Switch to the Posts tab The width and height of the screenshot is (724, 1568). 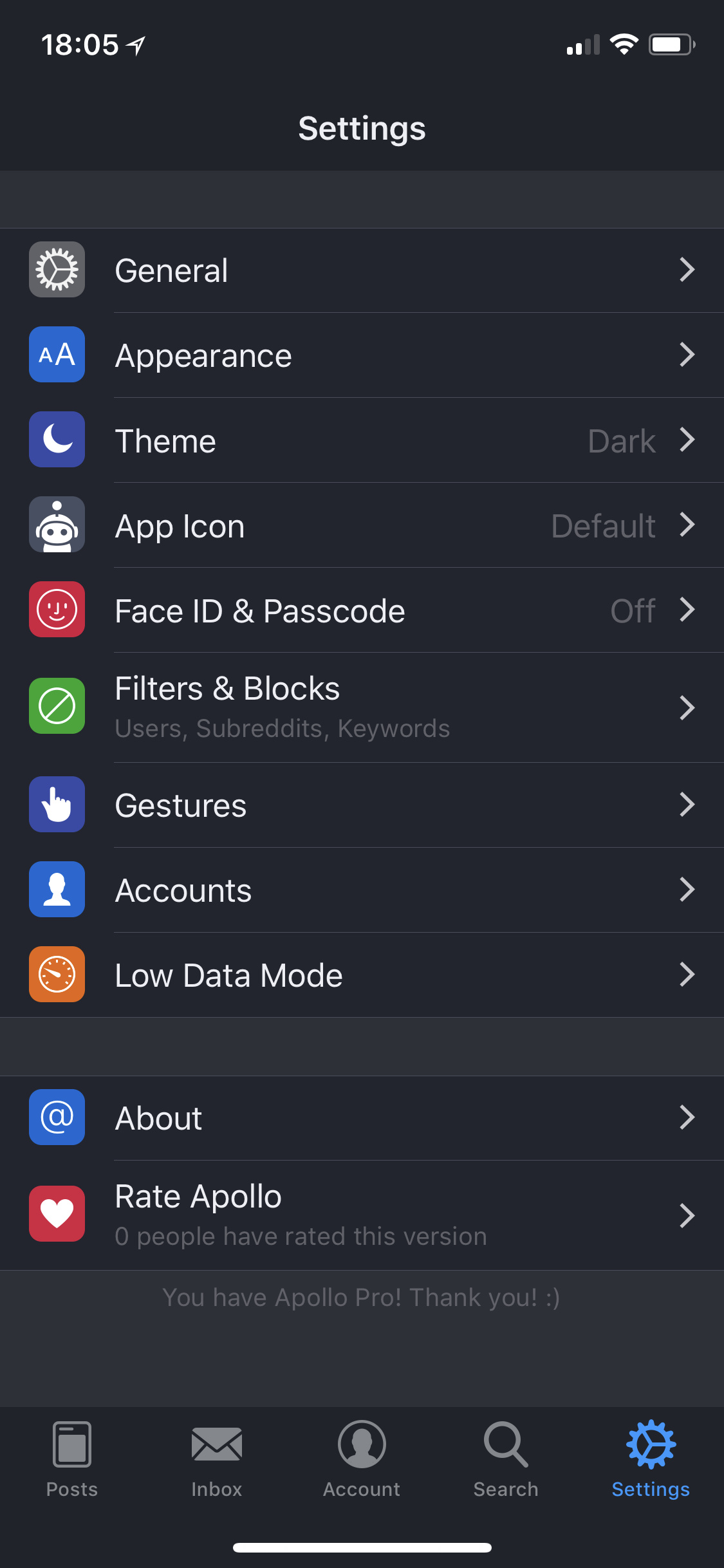pos(72,1459)
